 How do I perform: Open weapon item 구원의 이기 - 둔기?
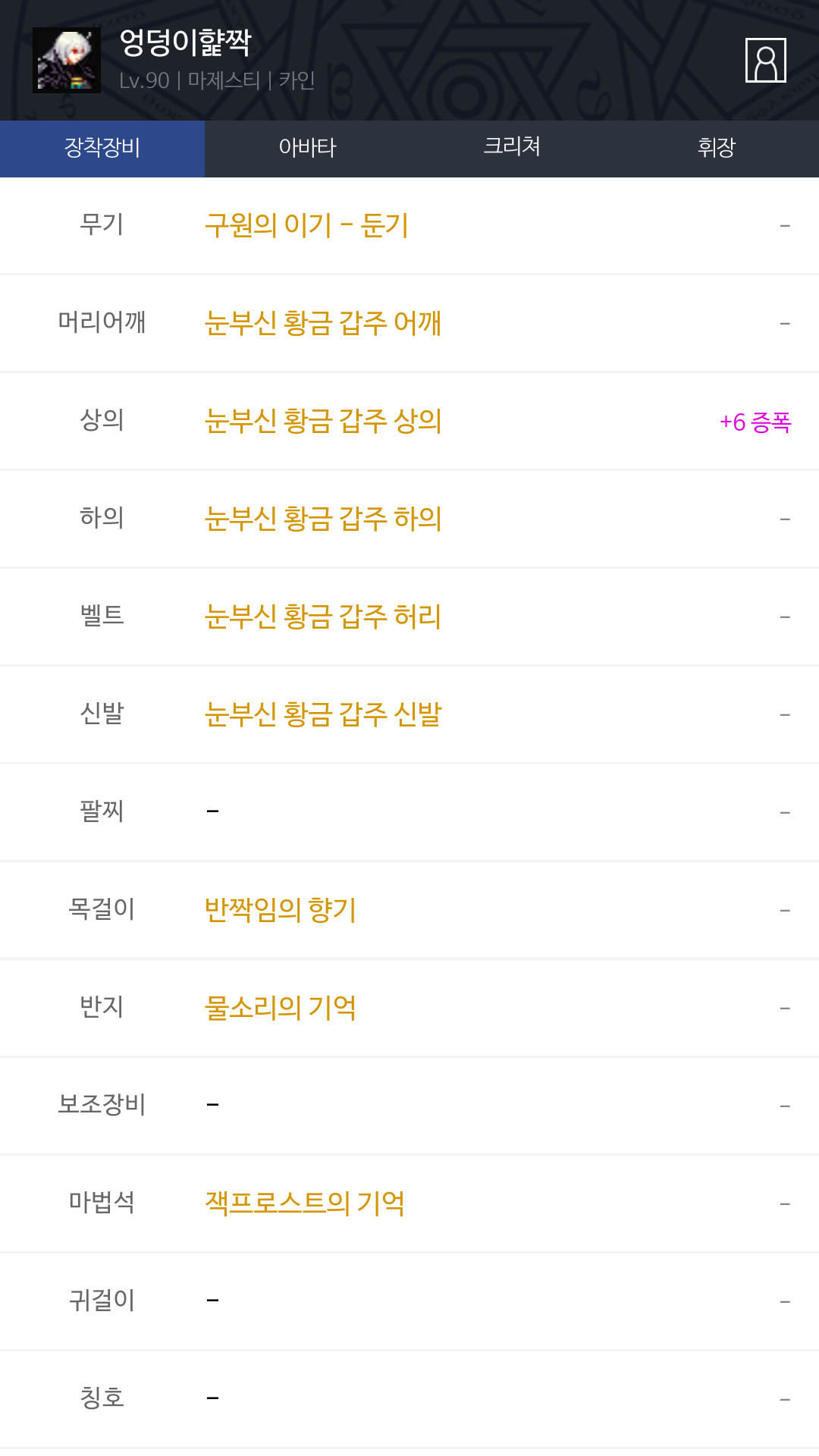click(x=306, y=225)
